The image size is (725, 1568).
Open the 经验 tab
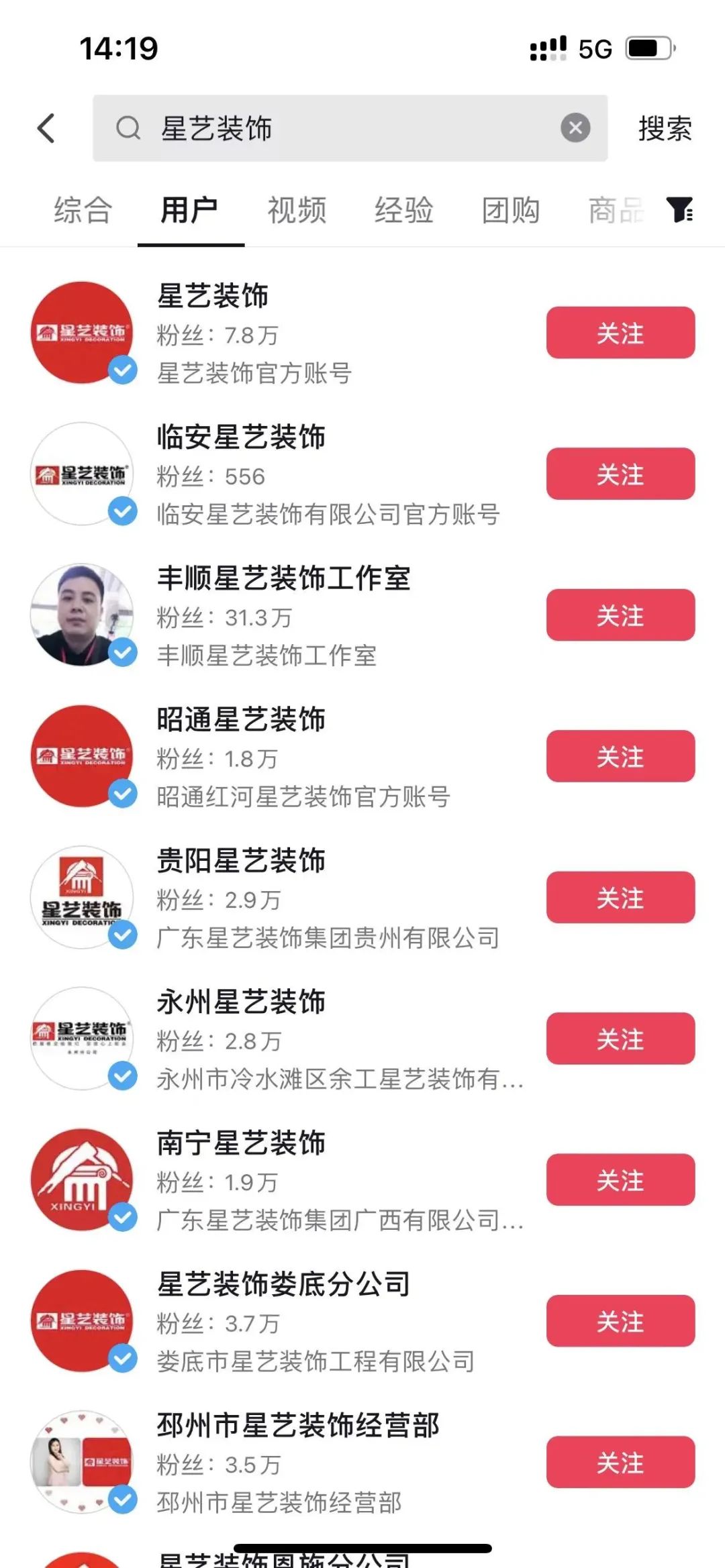pos(403,210)
